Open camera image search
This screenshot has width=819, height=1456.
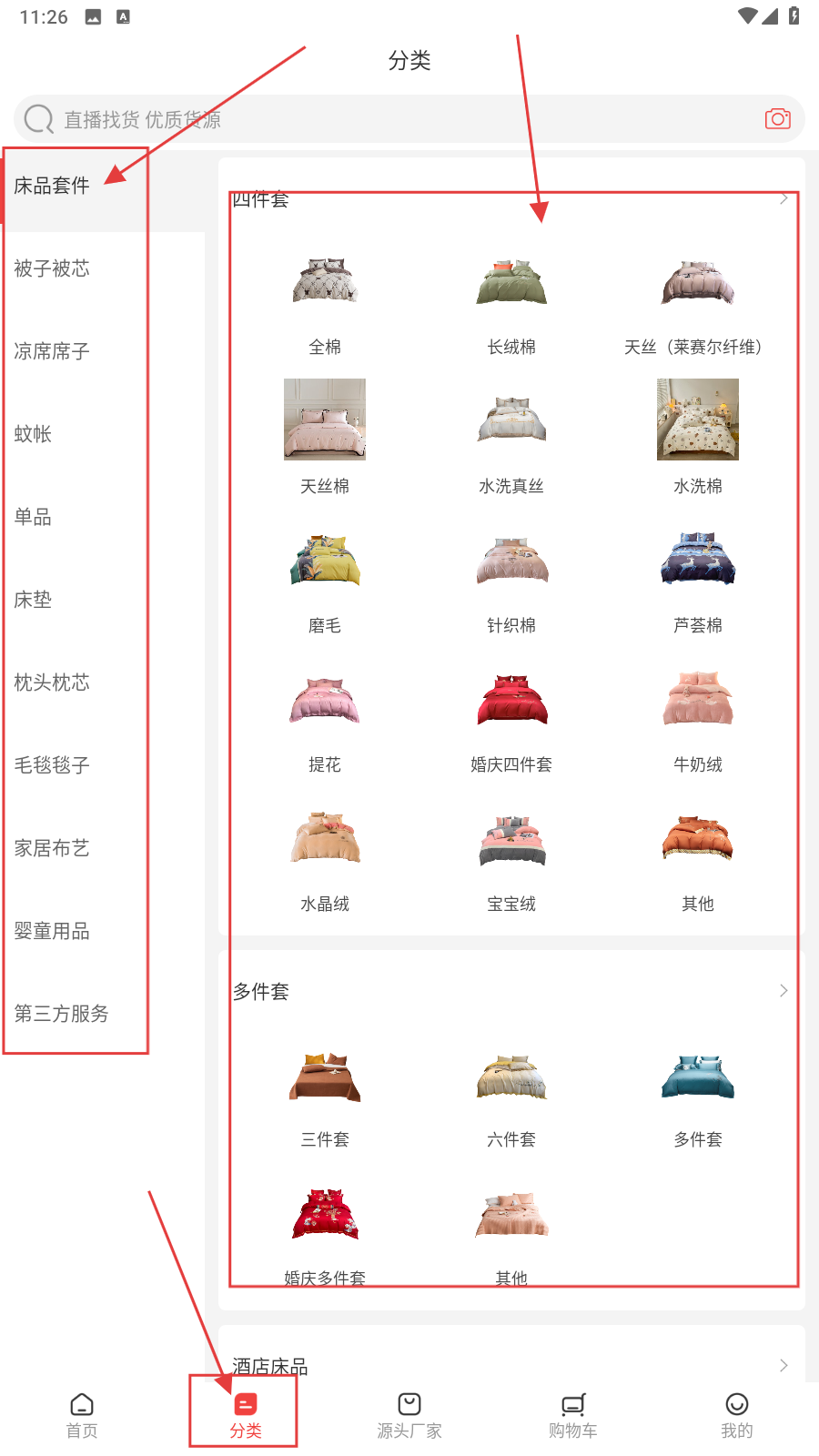click(777, 119)
